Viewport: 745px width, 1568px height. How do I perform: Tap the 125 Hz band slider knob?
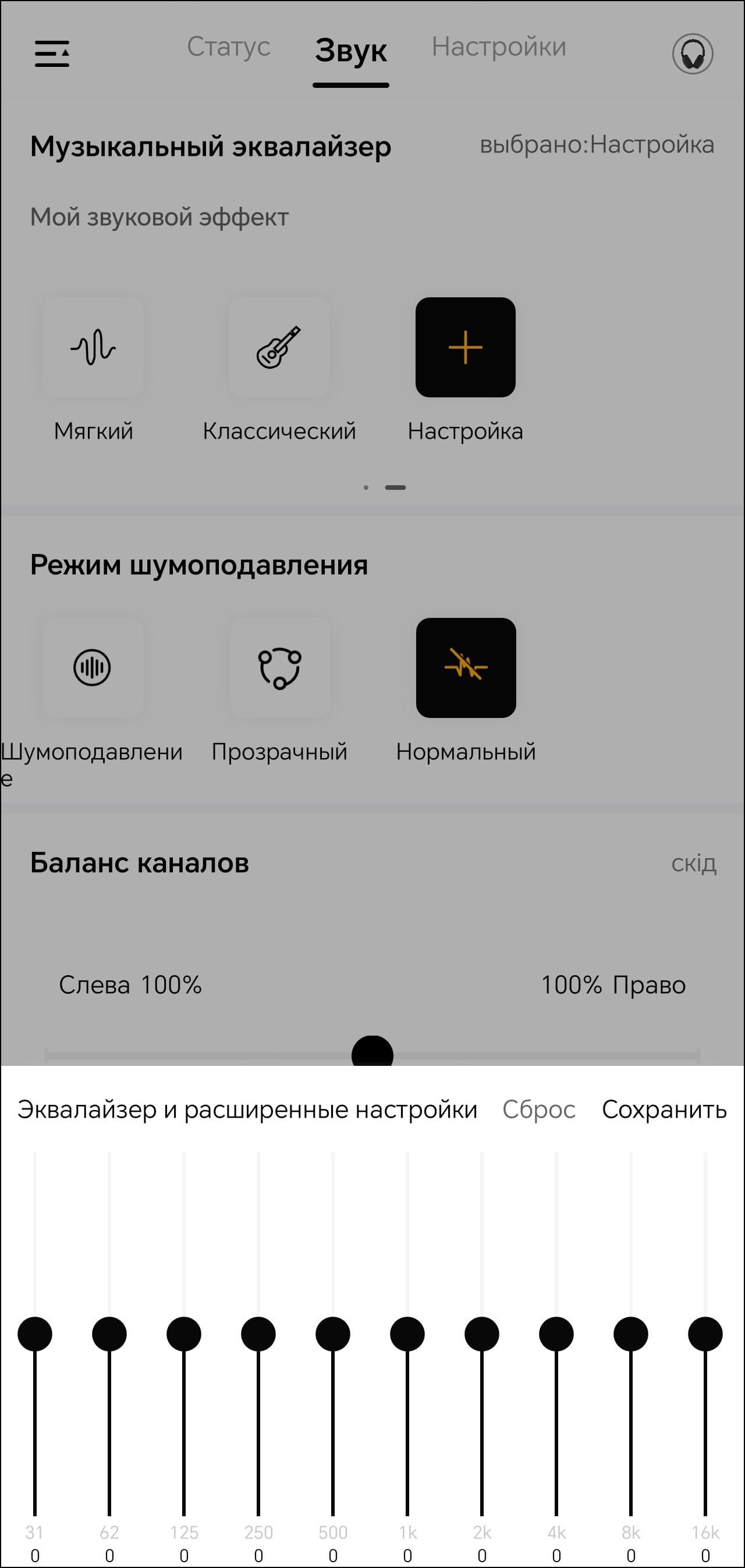click(184, 1334)
